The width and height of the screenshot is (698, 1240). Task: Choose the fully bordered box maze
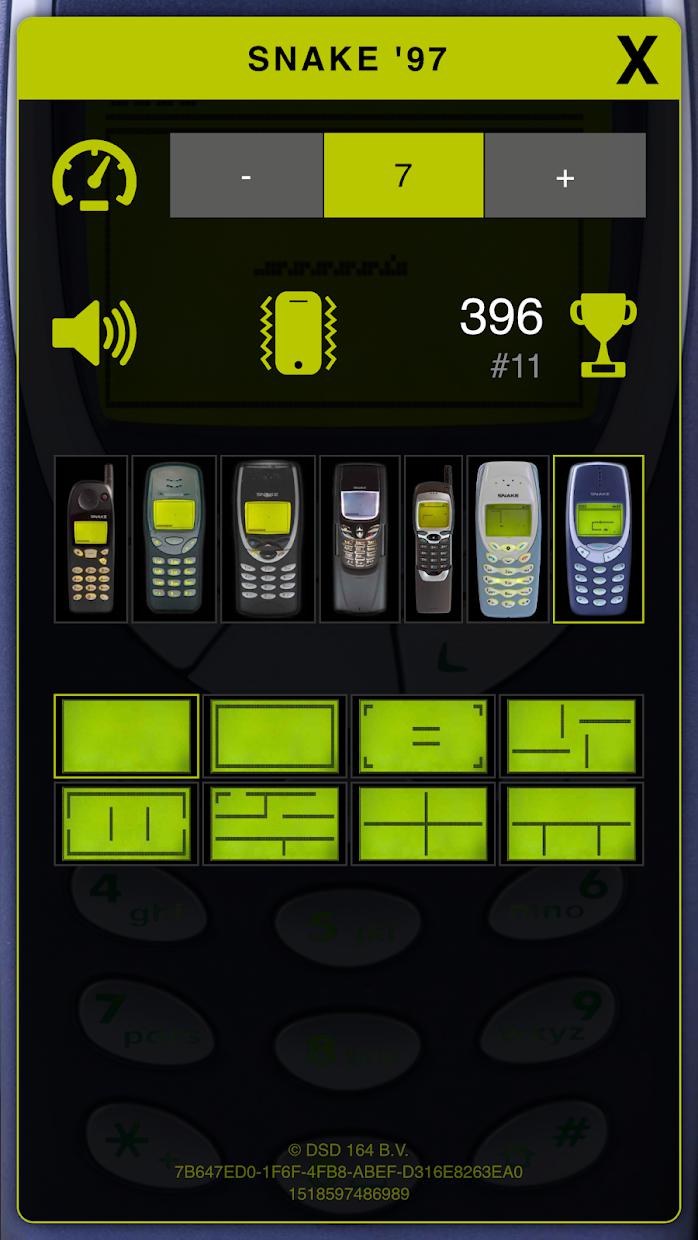click(275, 736)
